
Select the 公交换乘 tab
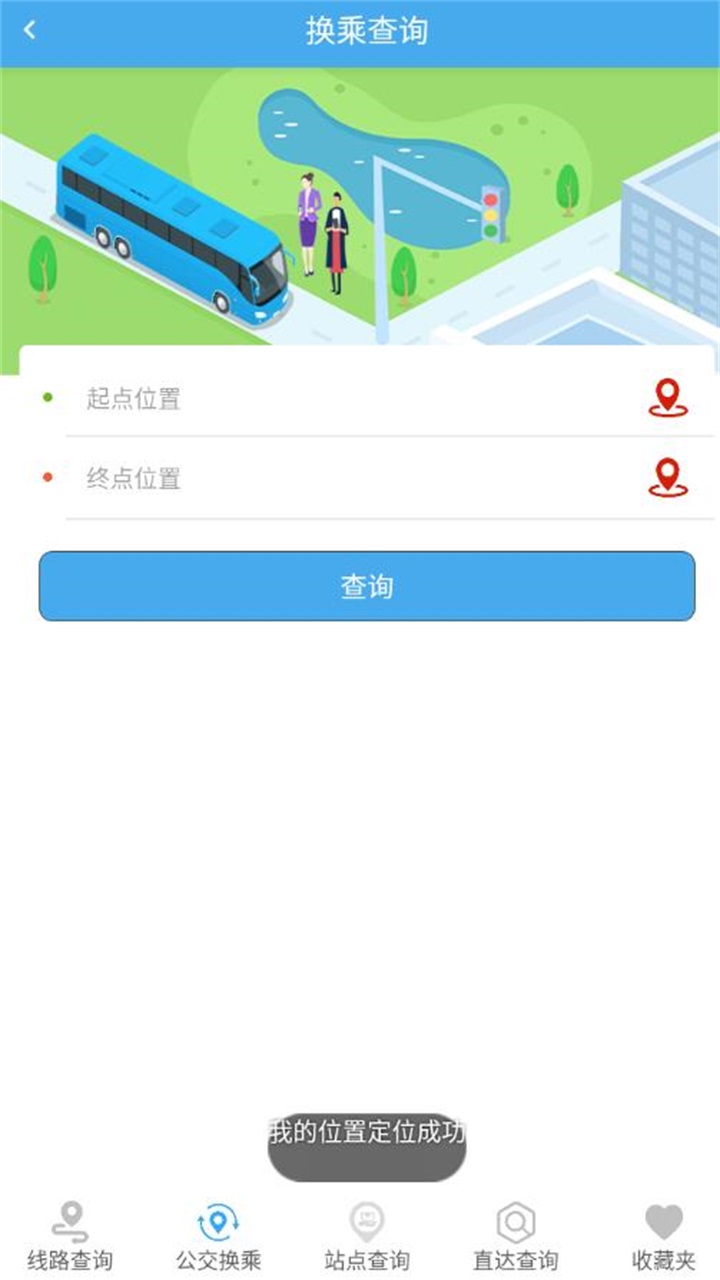[218, 1236]
